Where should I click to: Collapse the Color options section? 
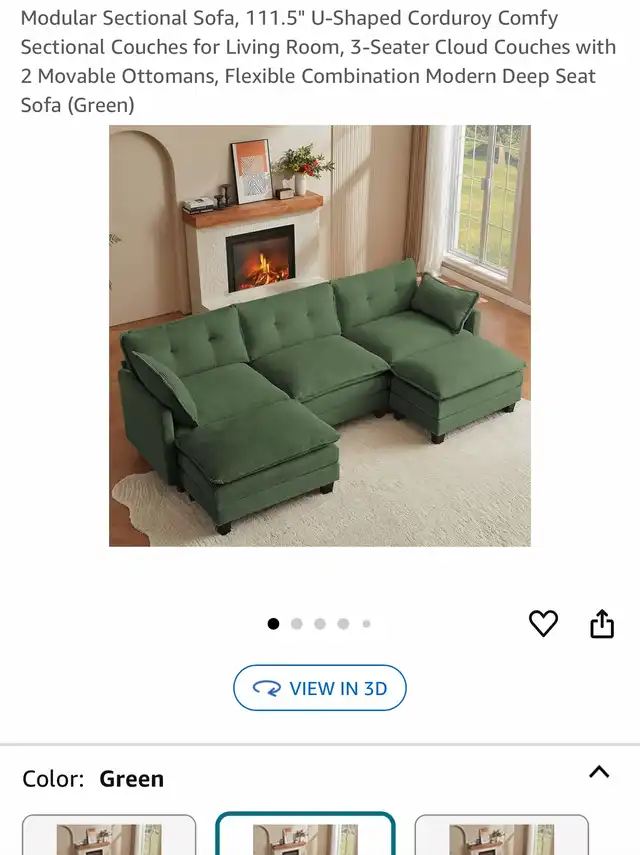598,772
